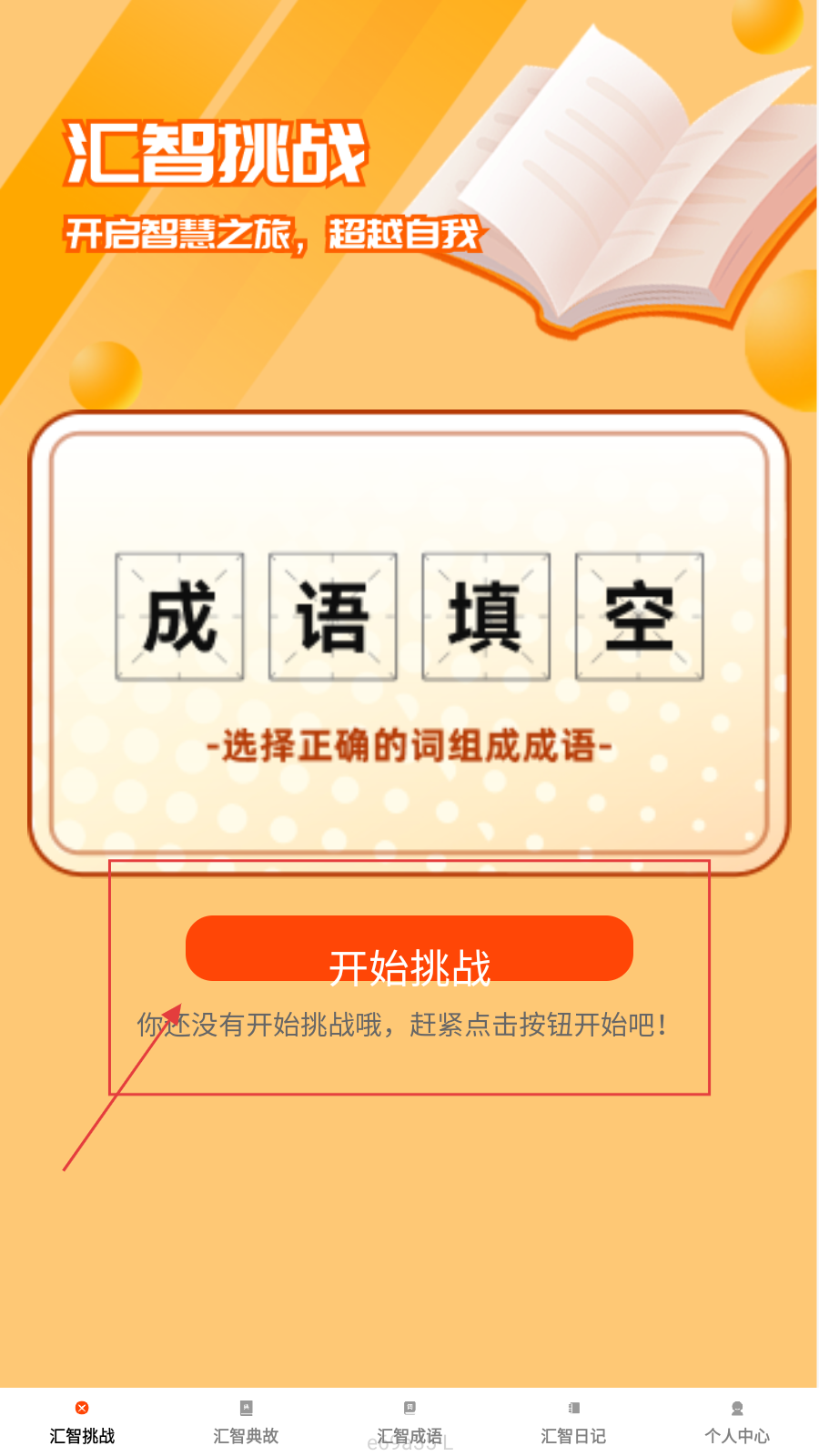Start the challenge with 开始挑战 button
Image resolution: width=819 pixels, height=1456 pixels.
click(x=409, y=949)
